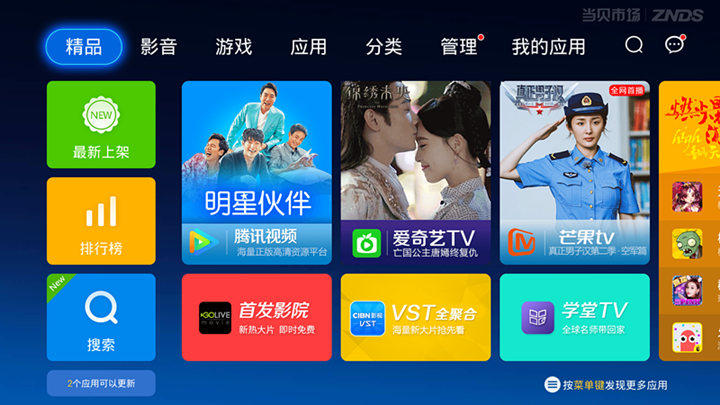The height and width of the screenshot is (405, 720).
Task: Open the search icon in top bar
Action: (x=634, y=46)
